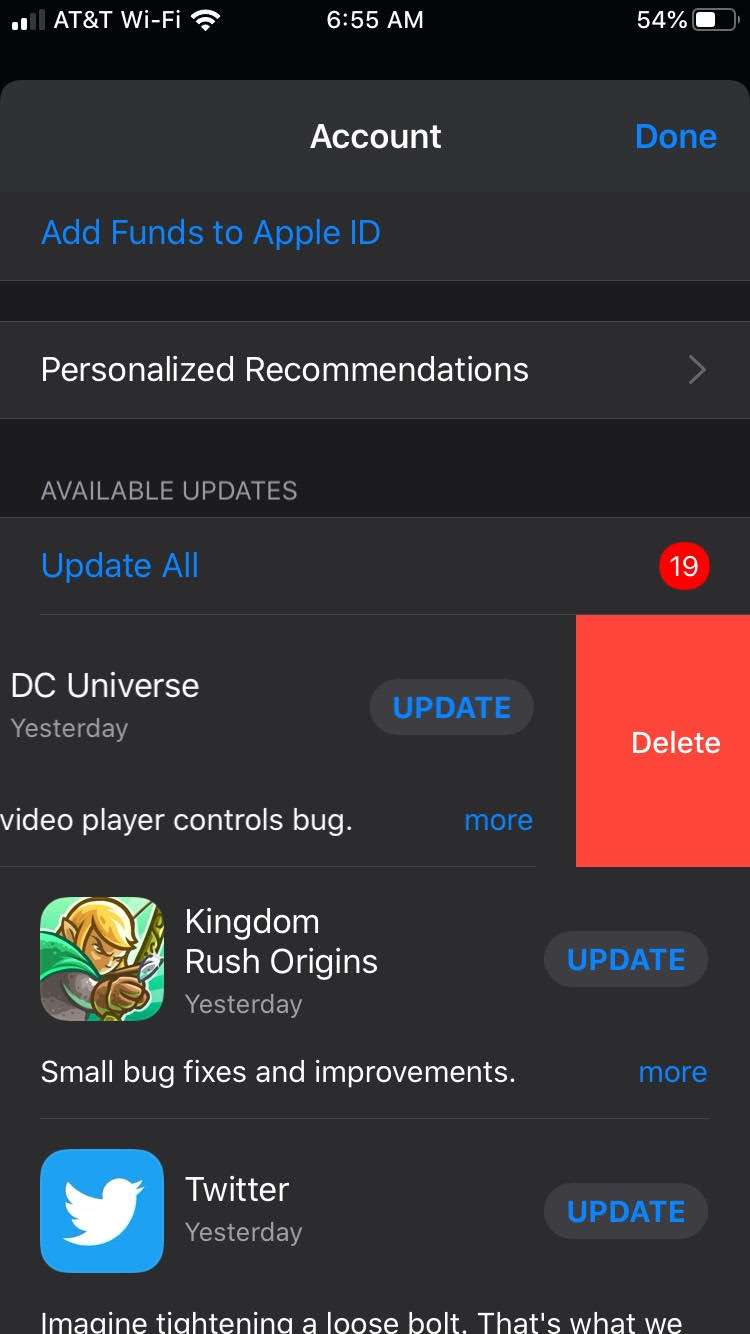Update the DC Universe app

[x=451, y=708]
